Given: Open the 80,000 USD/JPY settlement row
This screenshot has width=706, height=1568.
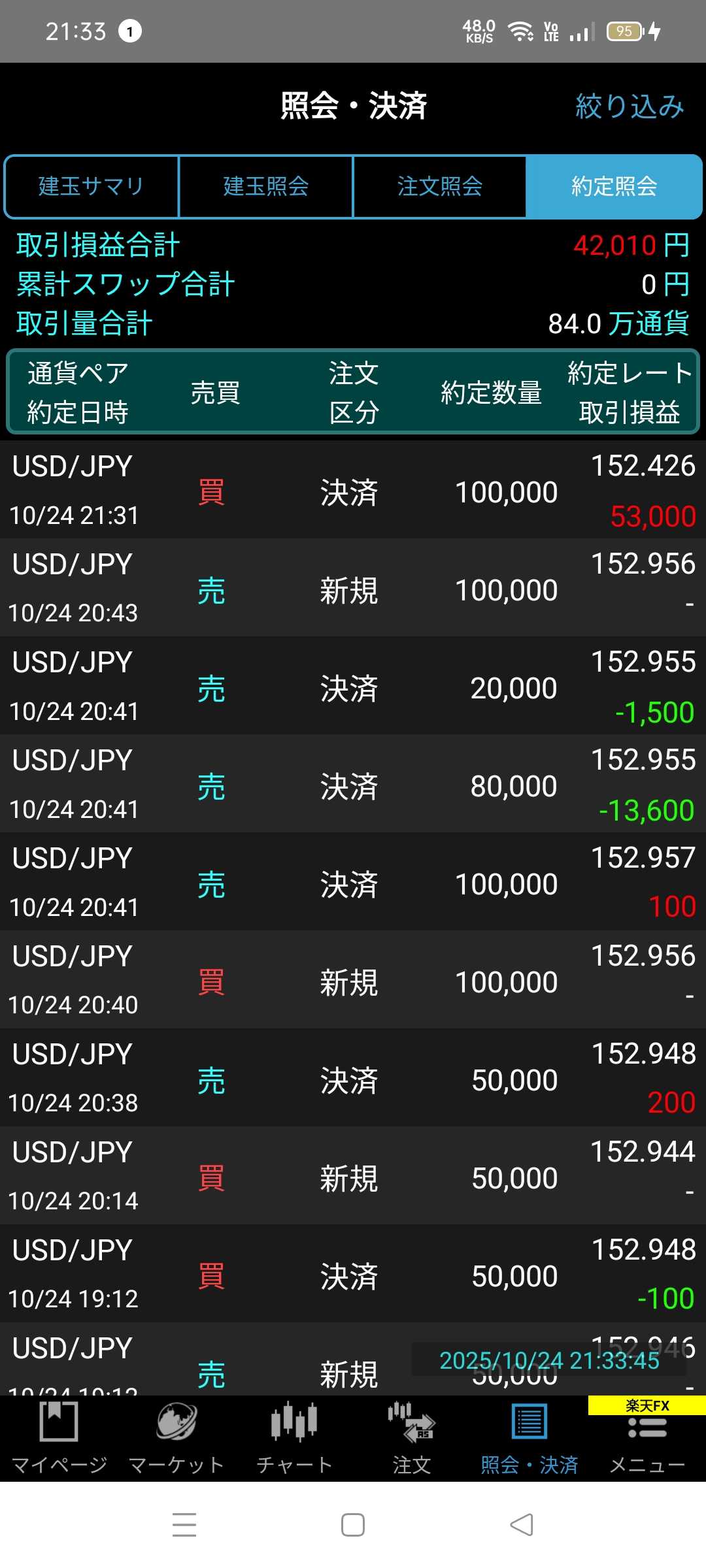Looking at the screenshot, I should 353,784.
